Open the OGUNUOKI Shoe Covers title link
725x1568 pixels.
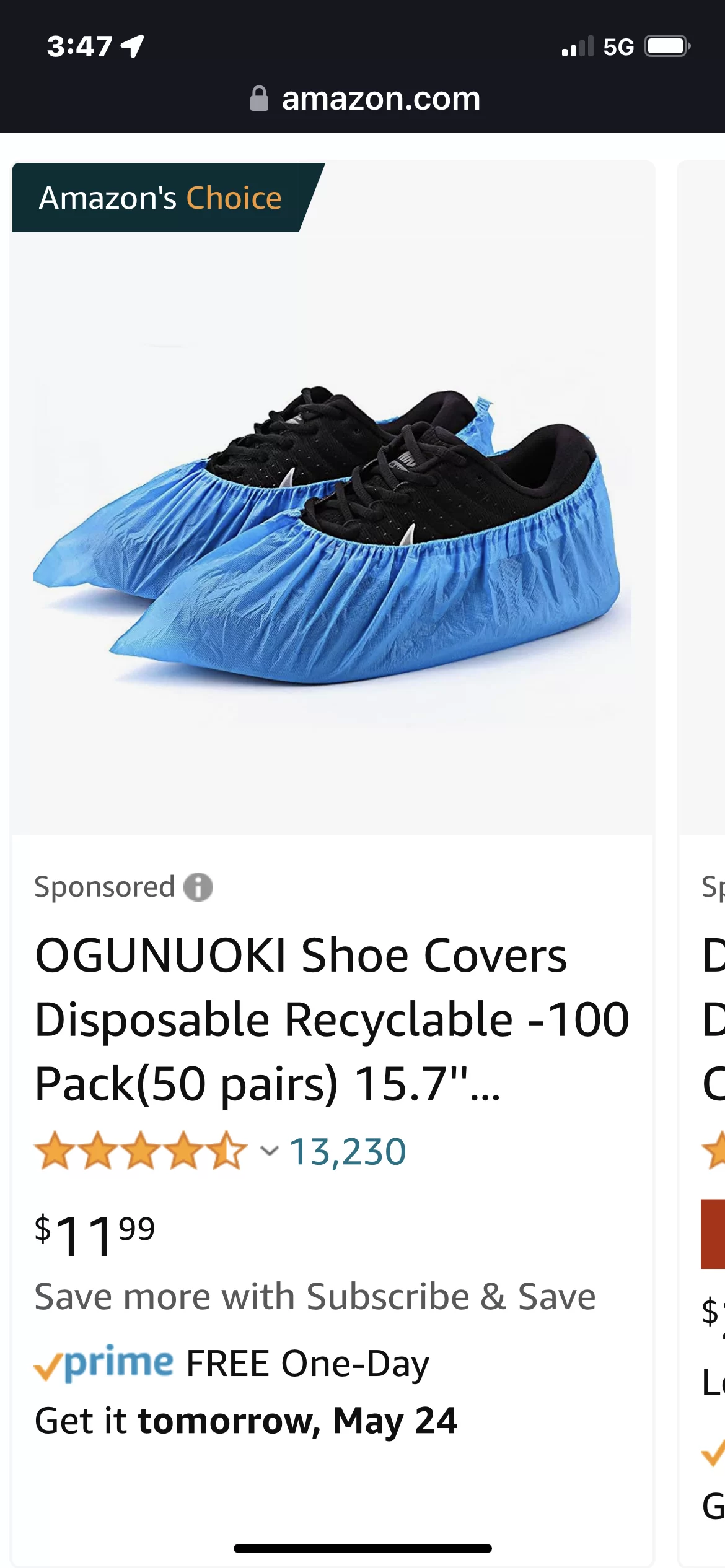point(332,1019)
